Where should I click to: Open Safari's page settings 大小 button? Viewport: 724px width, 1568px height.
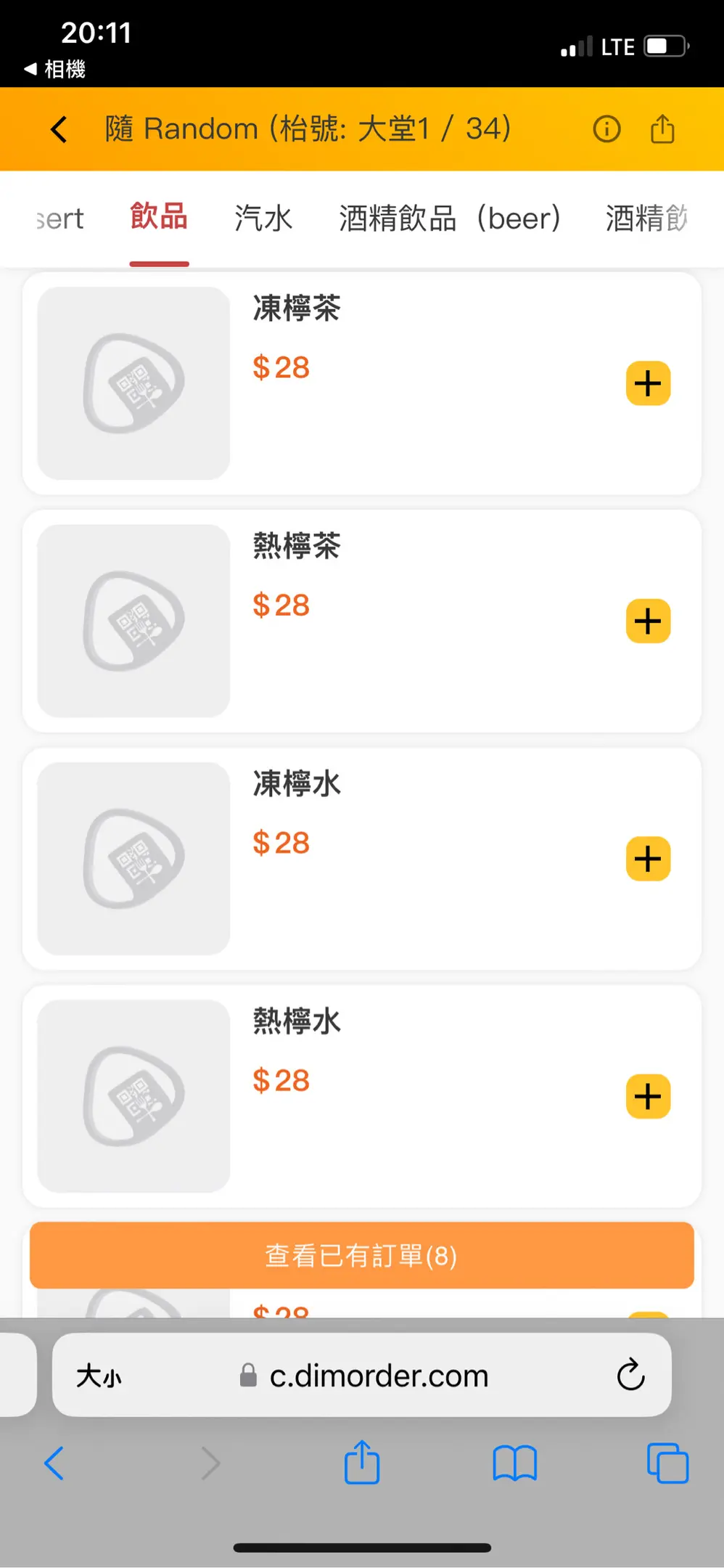[x=99, y=1375]
